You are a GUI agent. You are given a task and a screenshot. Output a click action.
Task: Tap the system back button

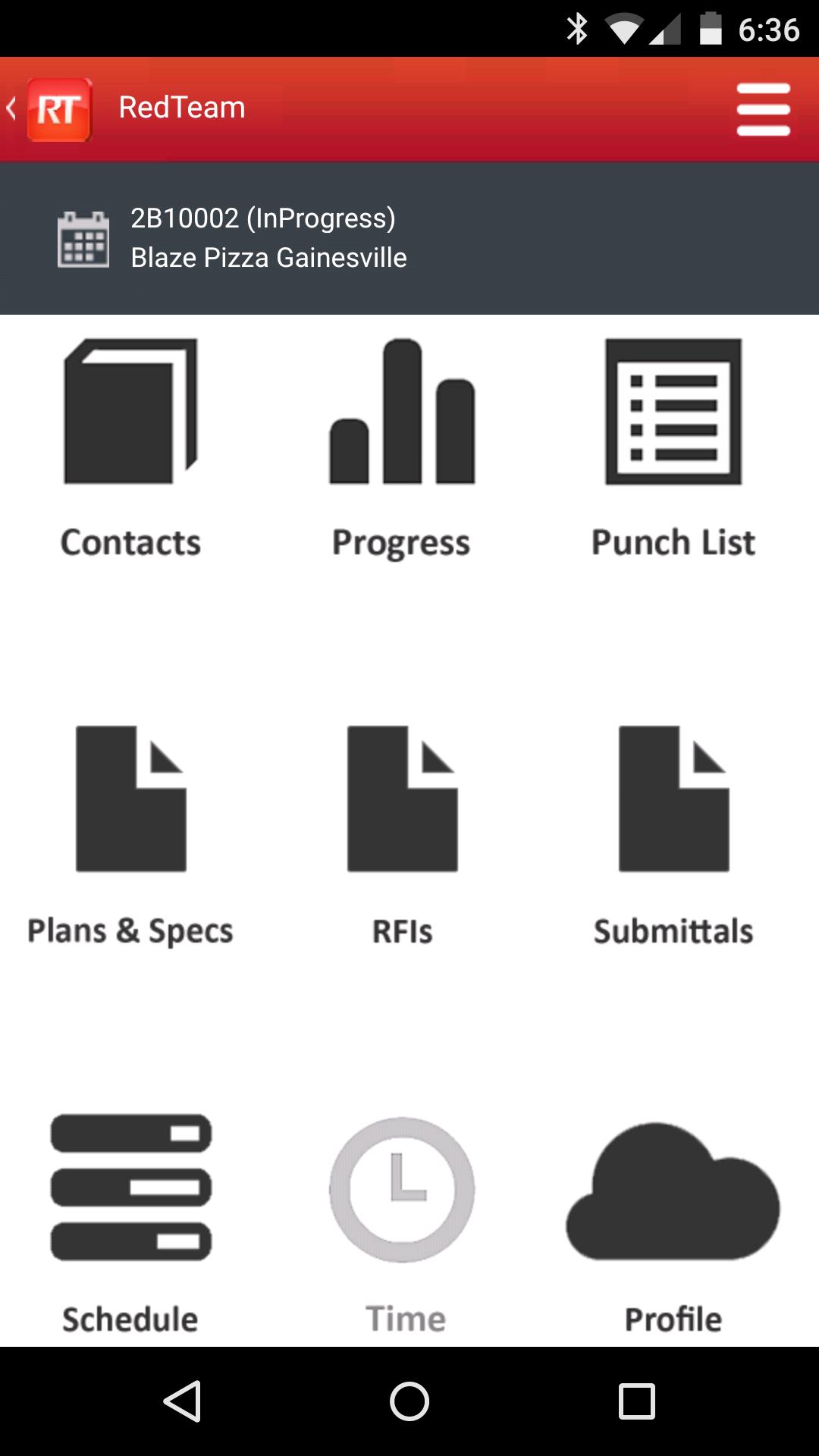(182, 1401)
